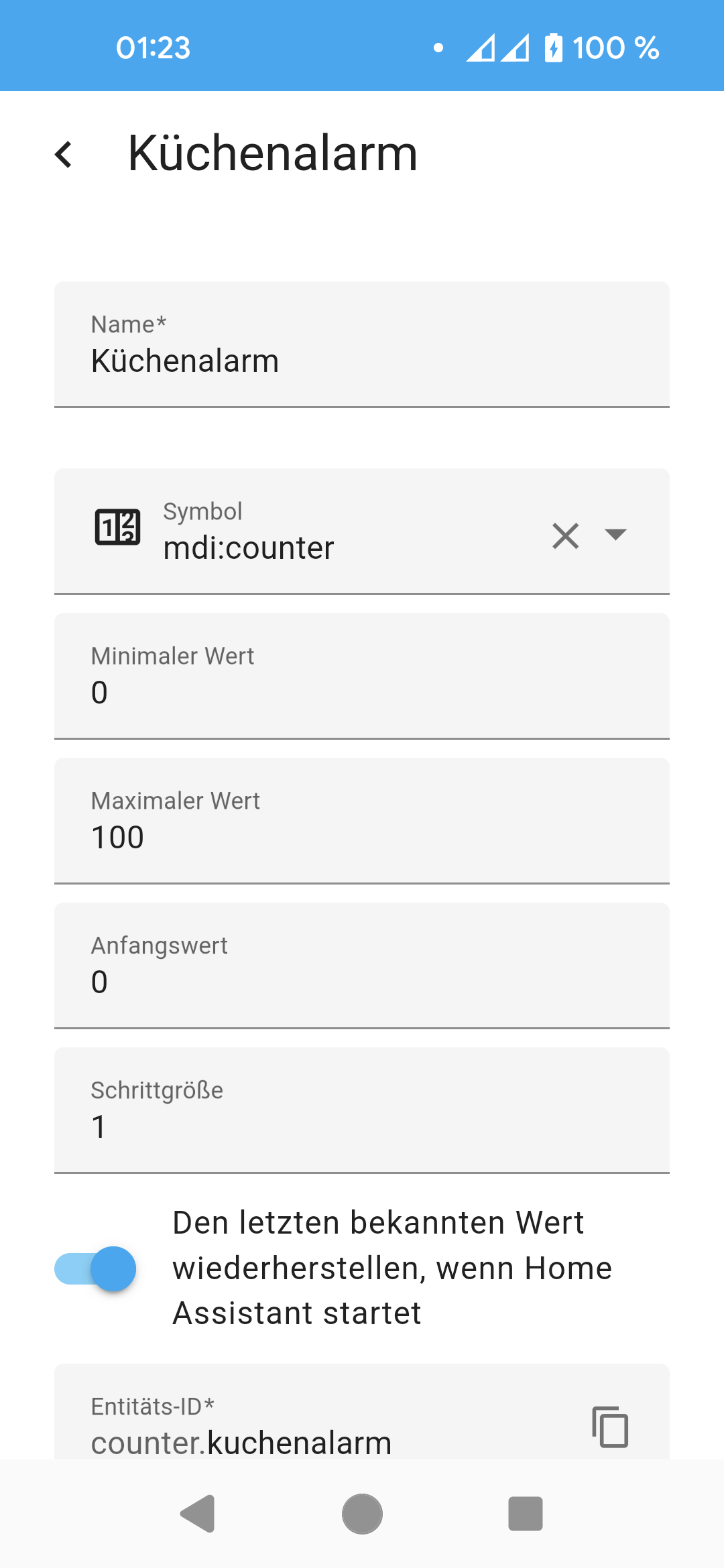
Task: Go back from the Küchenalarm settings
Action: [x=64, y=155]
